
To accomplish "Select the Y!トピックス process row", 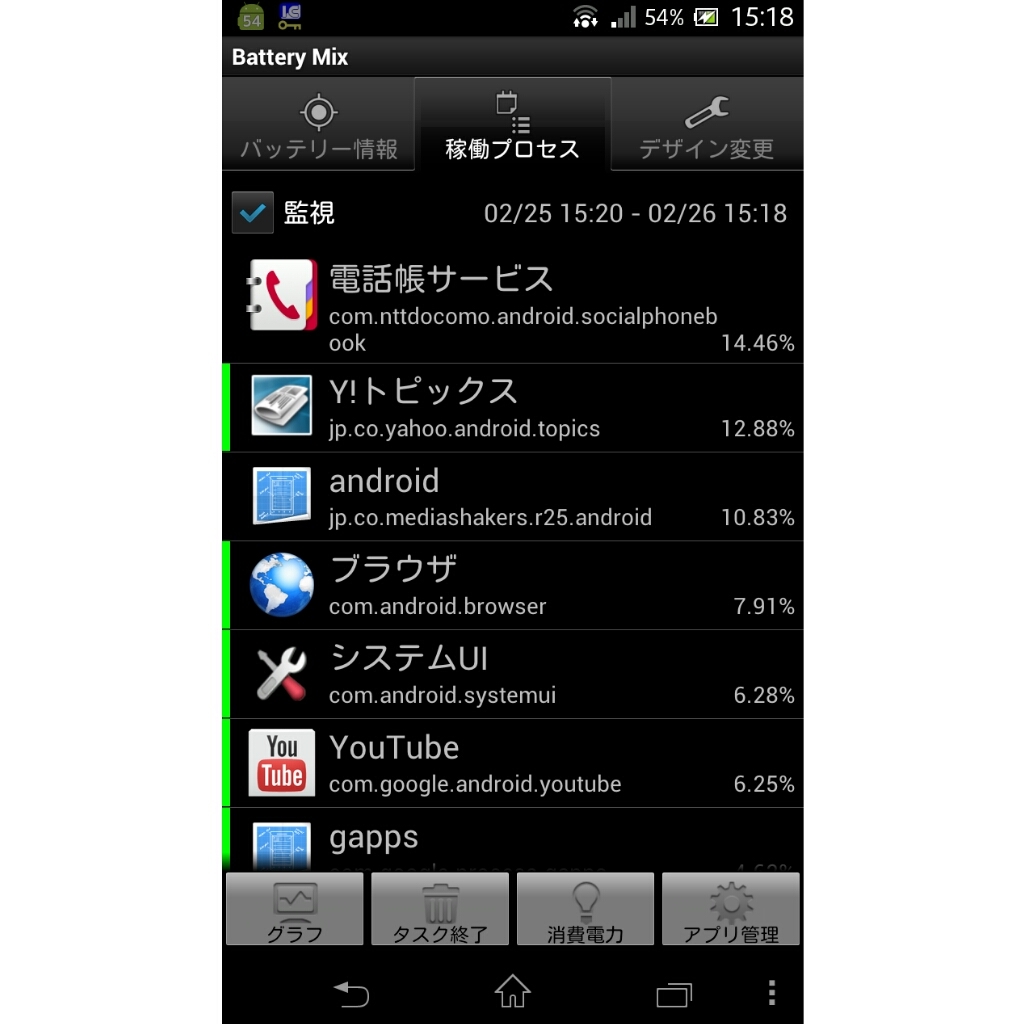I will 512,407.
